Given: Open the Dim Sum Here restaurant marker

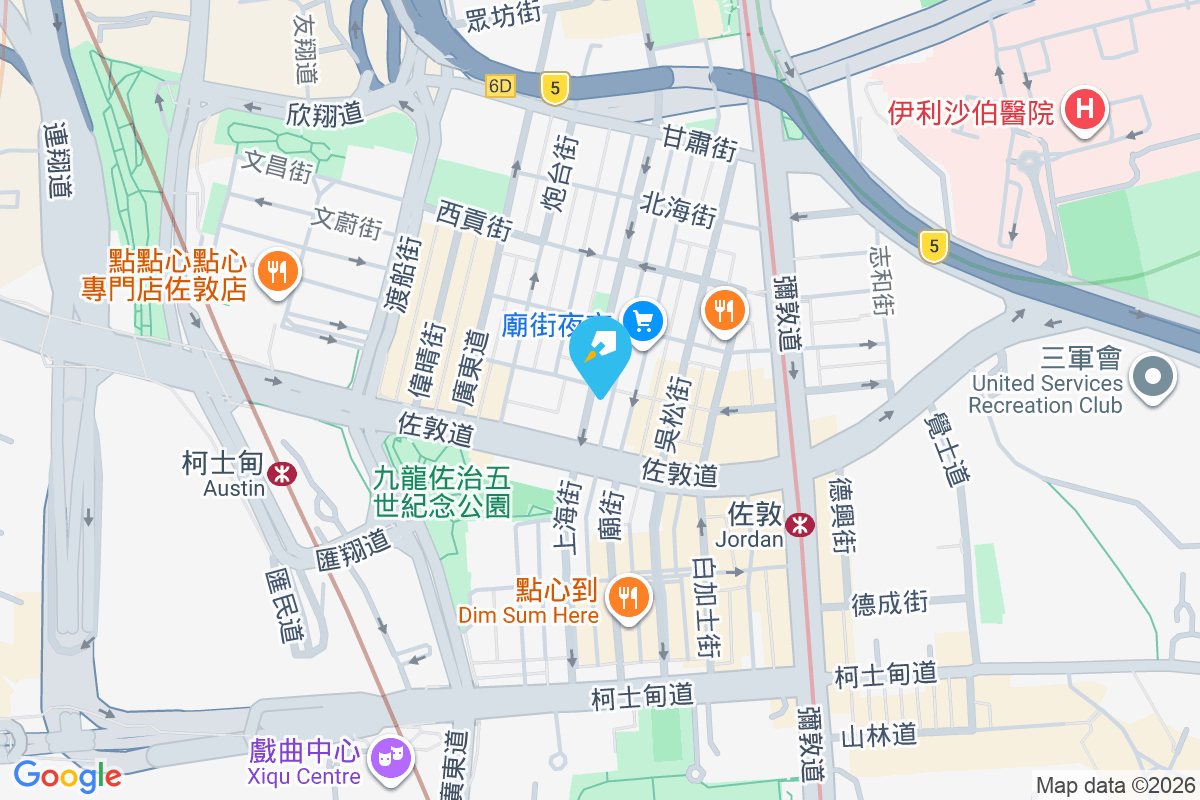Looking at the screenshot, I should click(628, 598).
